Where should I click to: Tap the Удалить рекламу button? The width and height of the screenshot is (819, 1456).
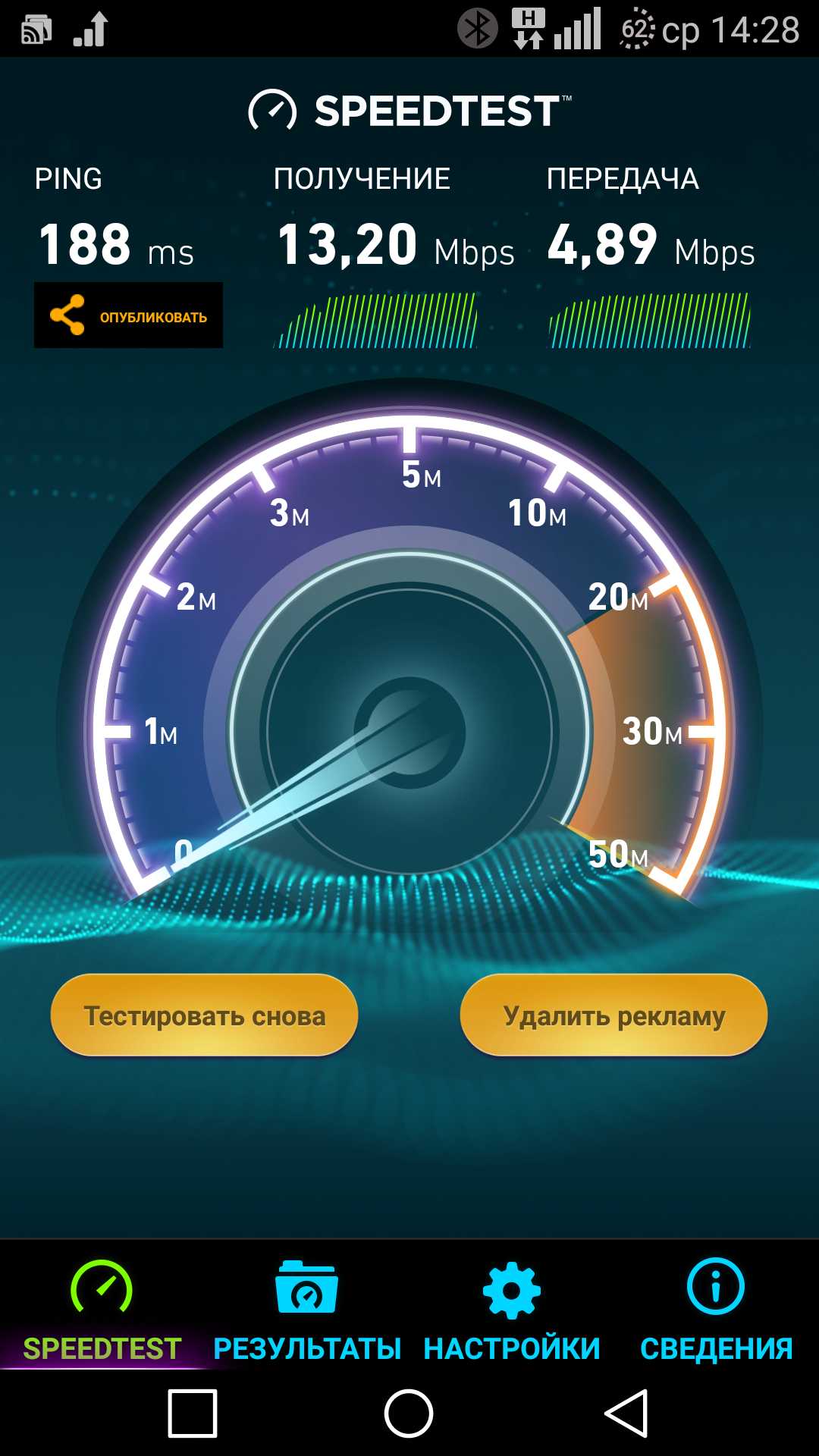[613, 1015]
